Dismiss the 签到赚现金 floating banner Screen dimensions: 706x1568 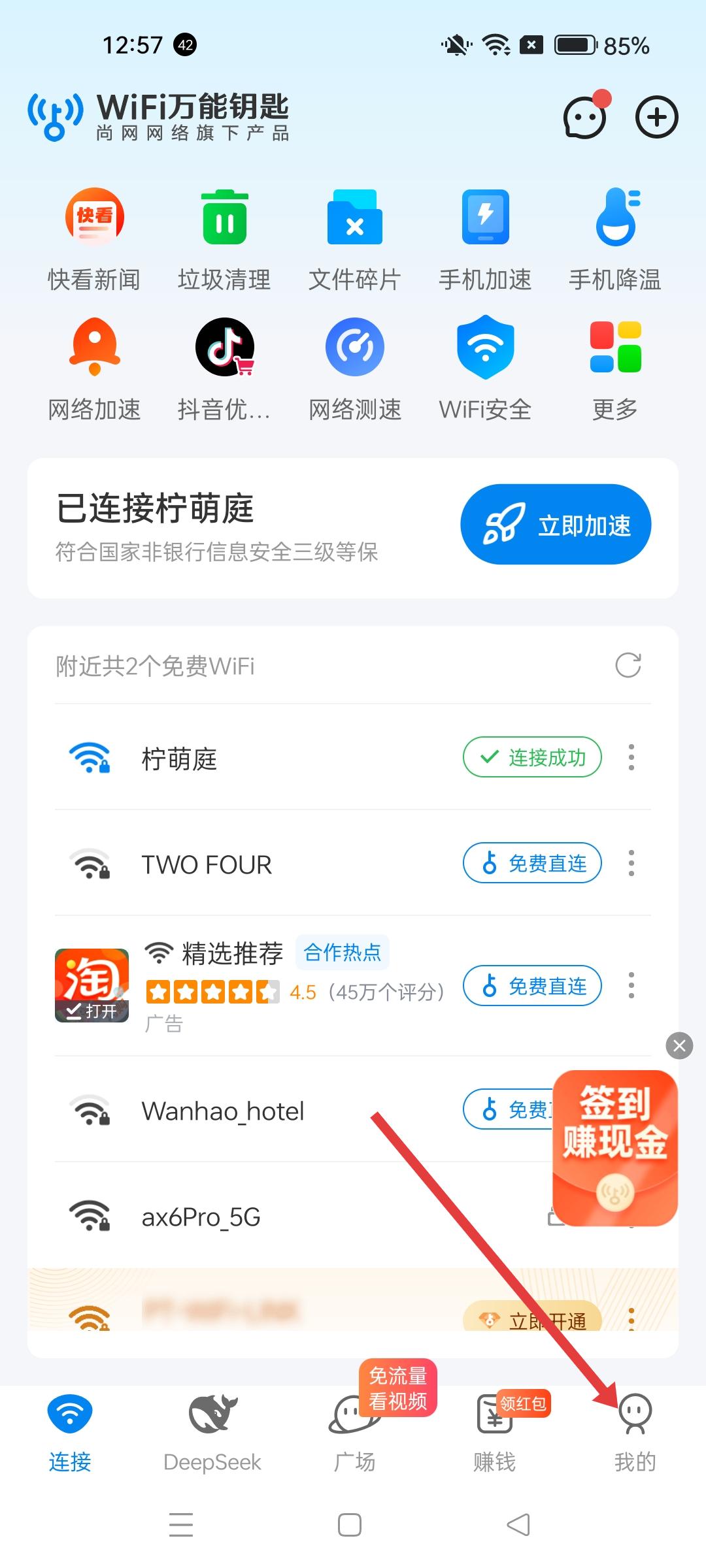pos(679,1046)
